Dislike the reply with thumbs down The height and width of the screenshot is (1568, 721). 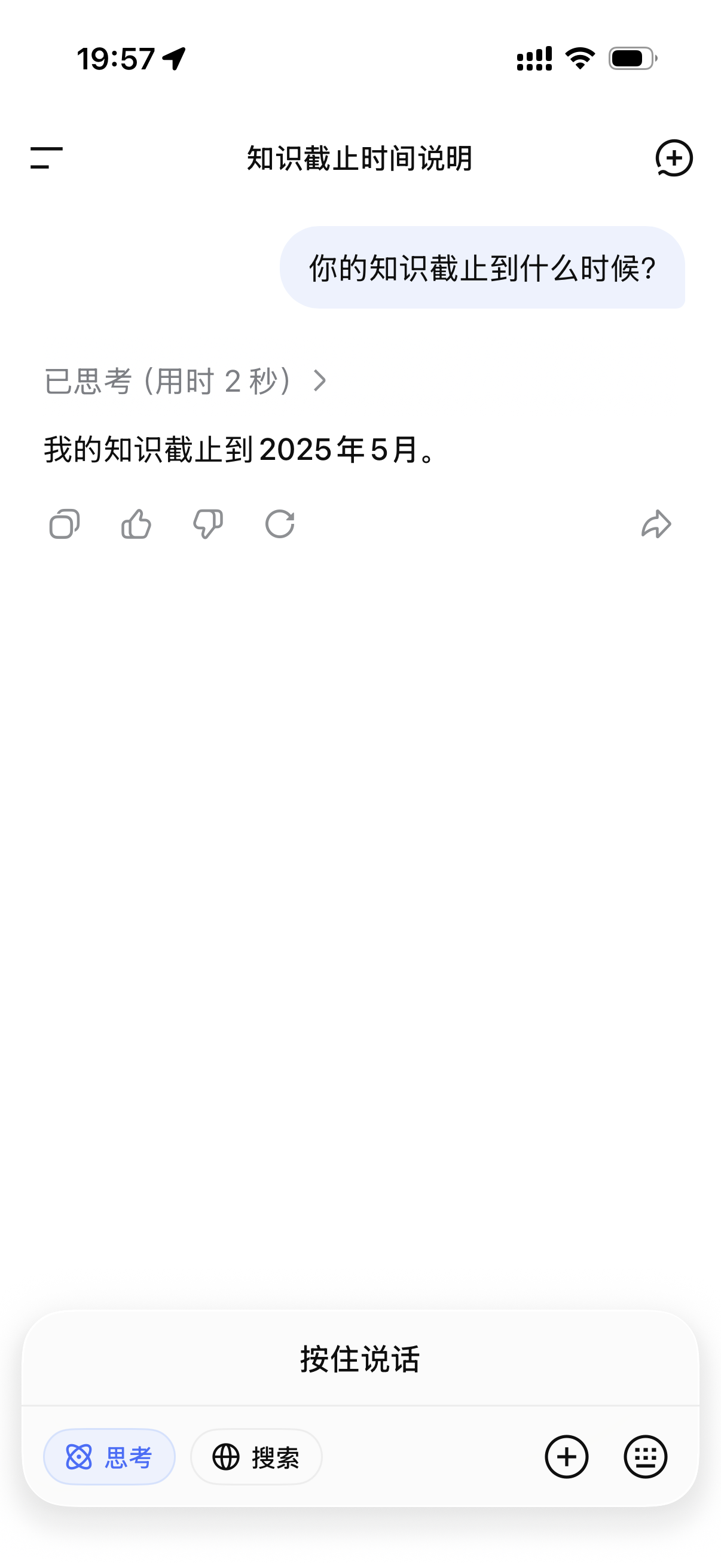[x=208, y=524]
